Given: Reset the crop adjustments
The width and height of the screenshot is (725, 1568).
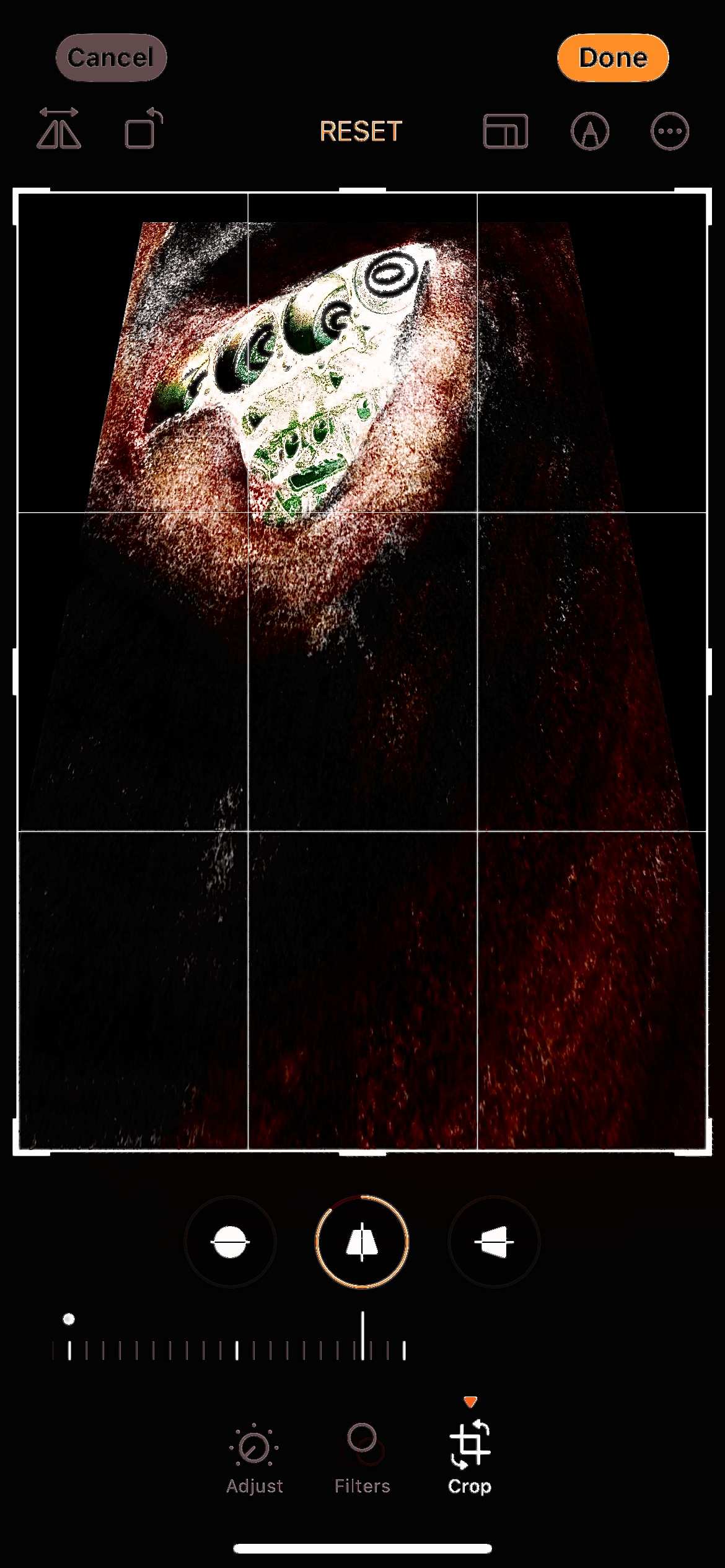Looking at the screenshot, I should [x=361, y=131].
